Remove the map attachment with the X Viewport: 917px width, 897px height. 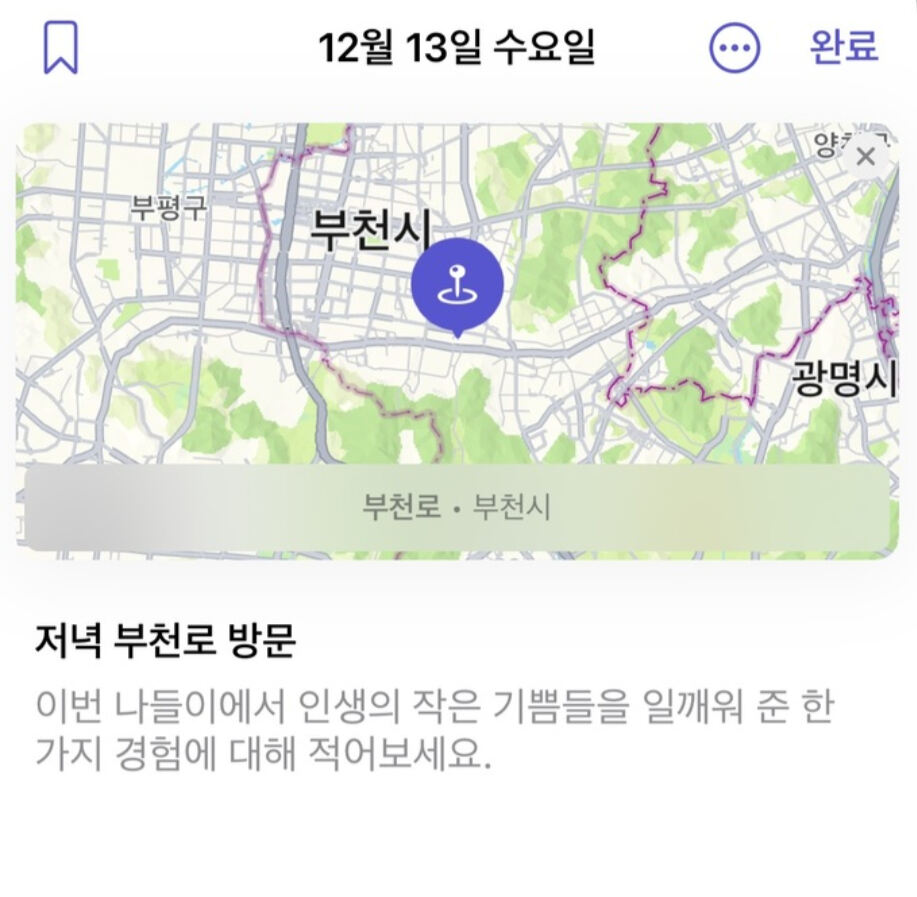click(x=866, y=157)
